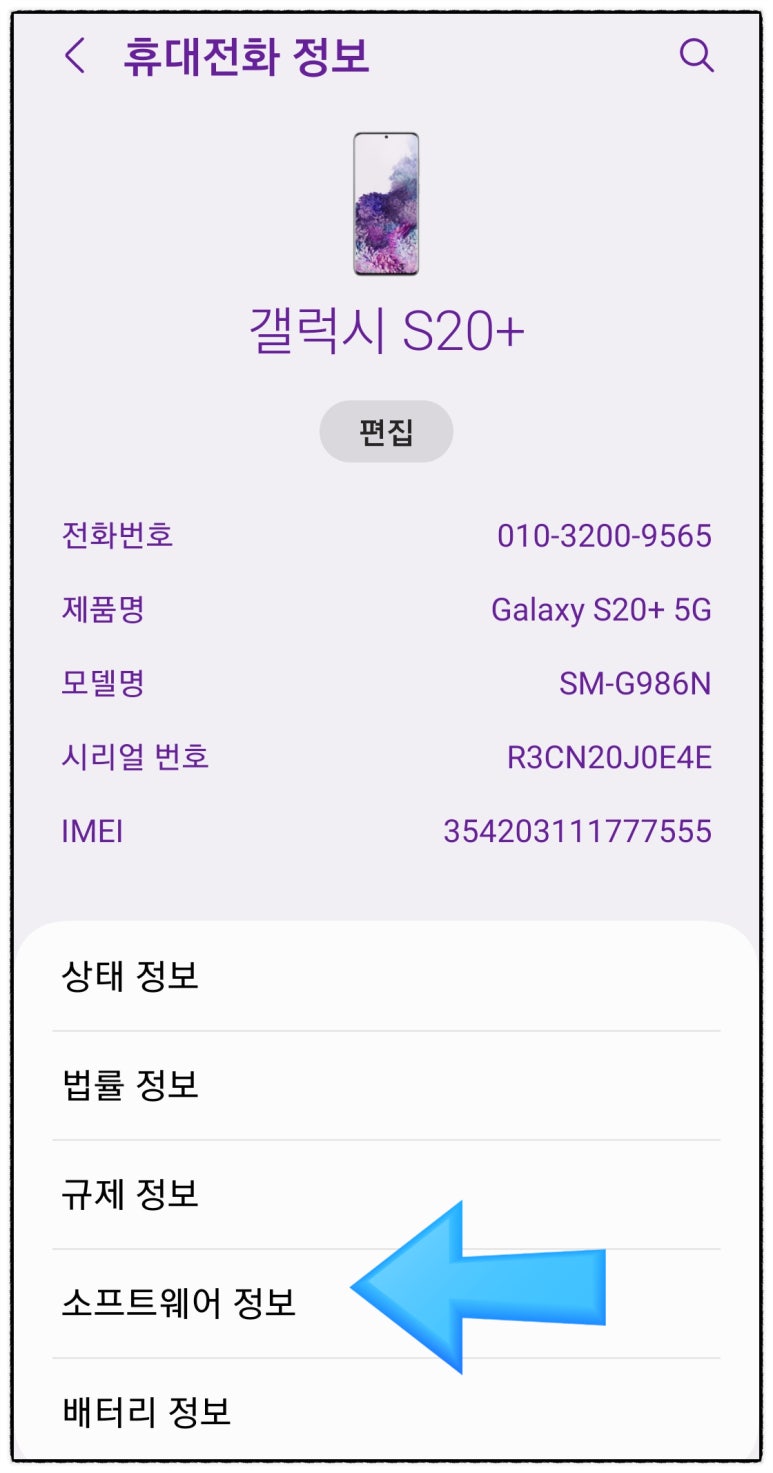Screen dimensions: 773x1473
Task: Open 법률 정보
Action: click(386, 1085)
